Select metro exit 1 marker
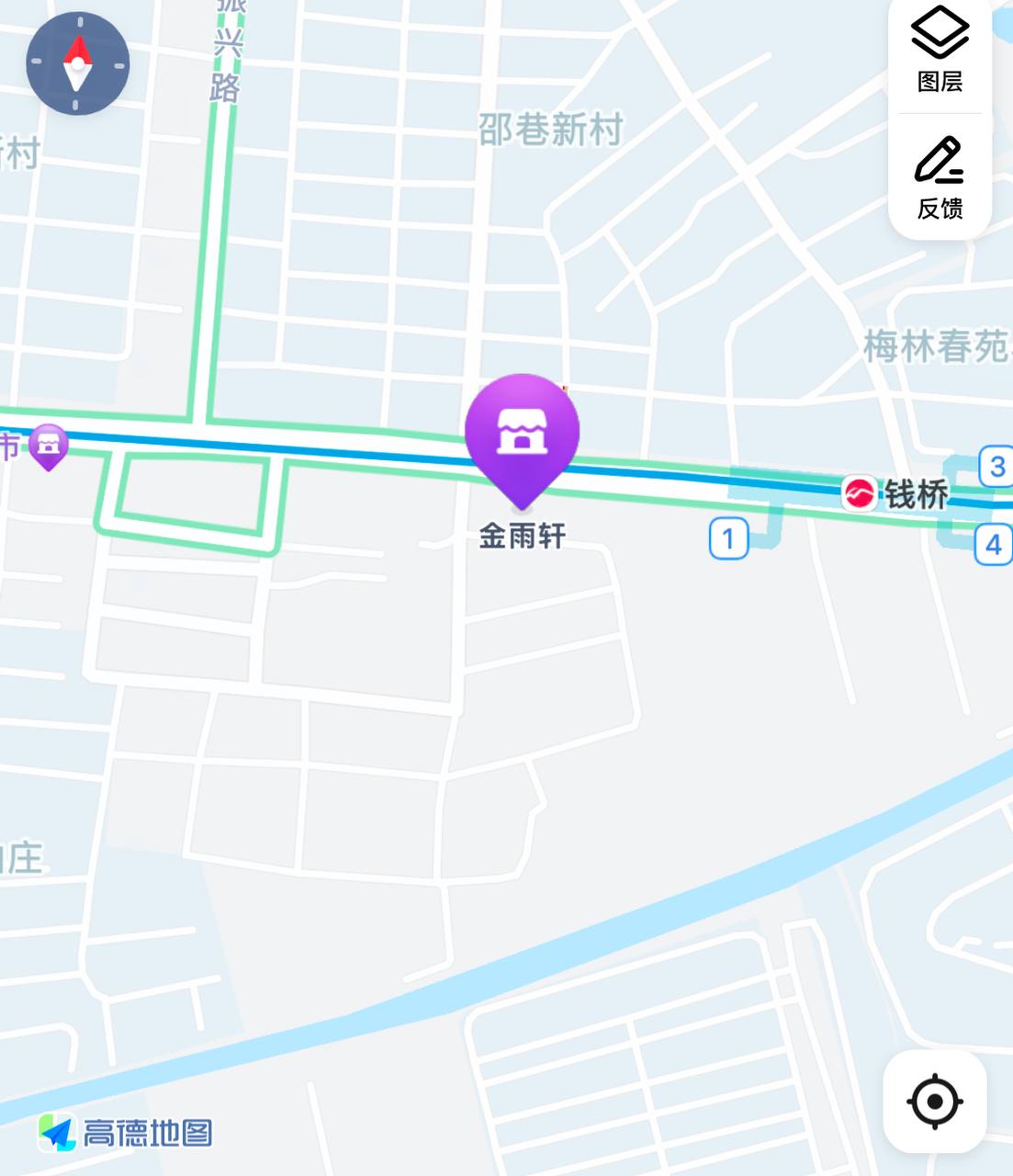 [729, 538]
